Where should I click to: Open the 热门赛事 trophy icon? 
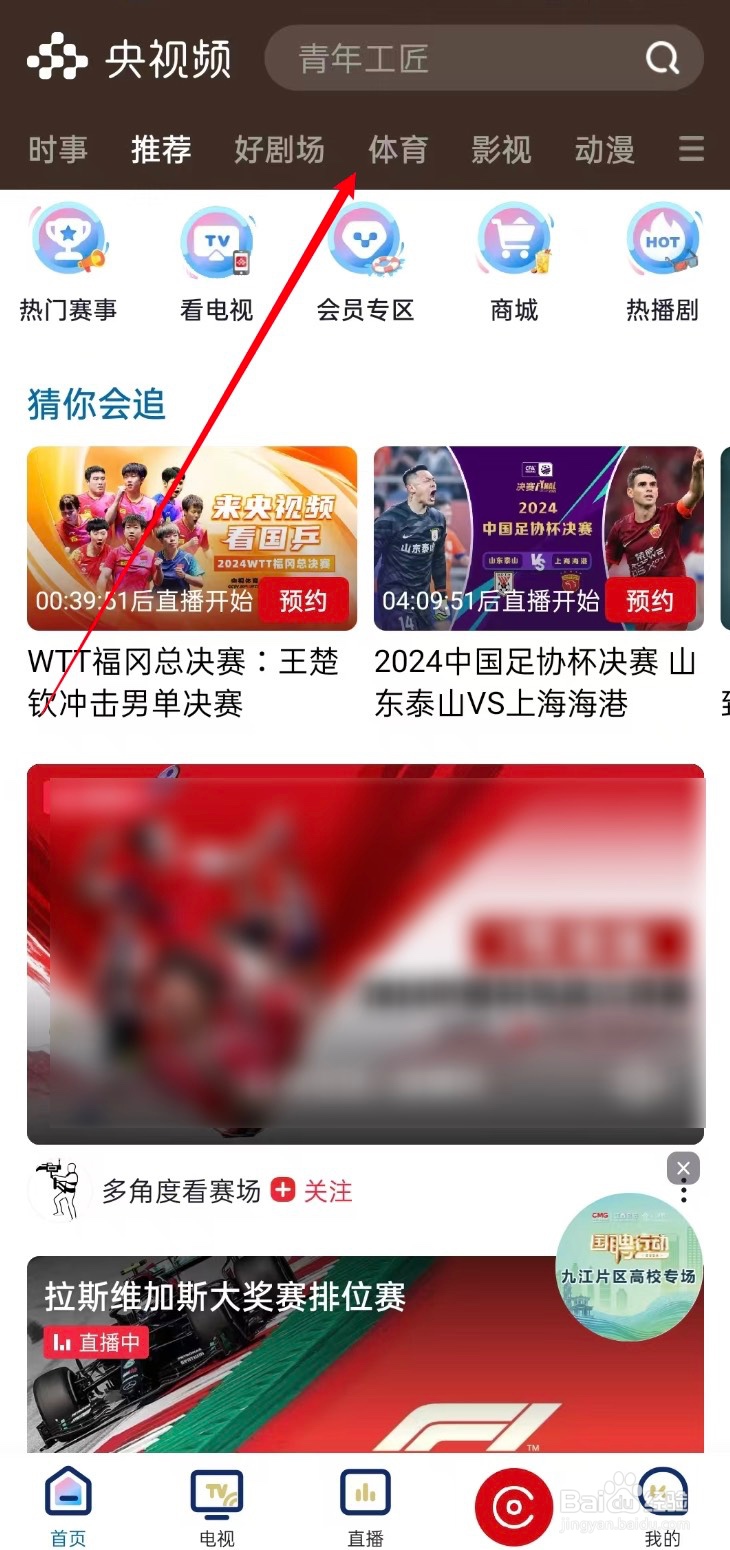pos(68,240)
